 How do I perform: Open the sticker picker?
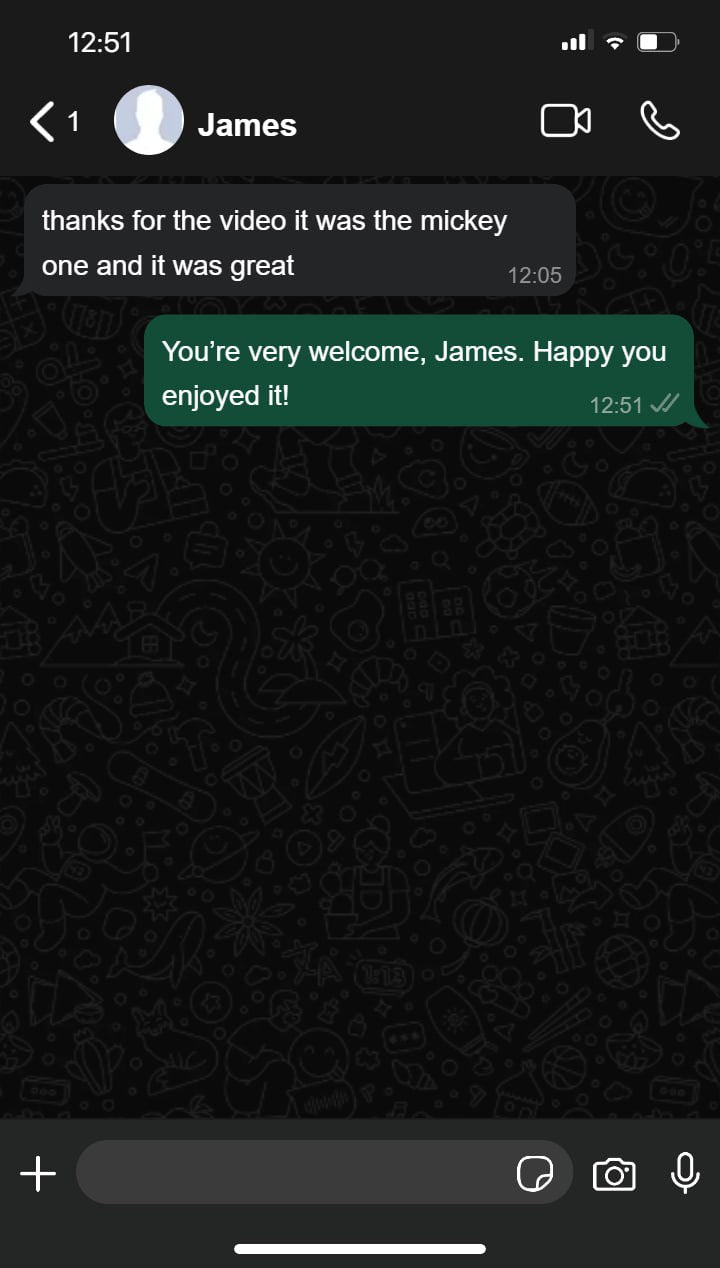[535, 1173]
